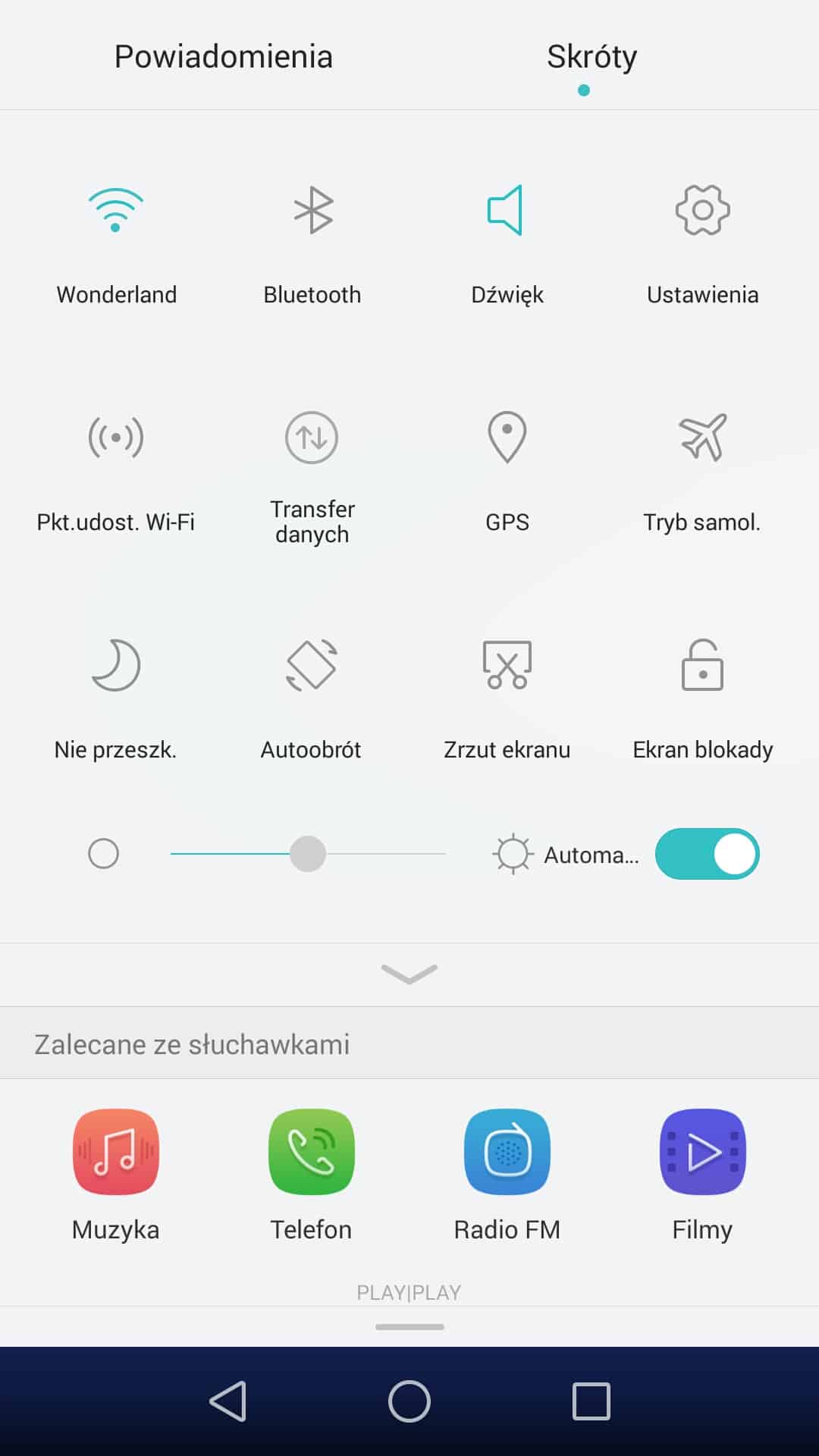Enable Tryb samol. airplane mode
This screenshot has width=819, height=1456.
[x=702, y=438]
